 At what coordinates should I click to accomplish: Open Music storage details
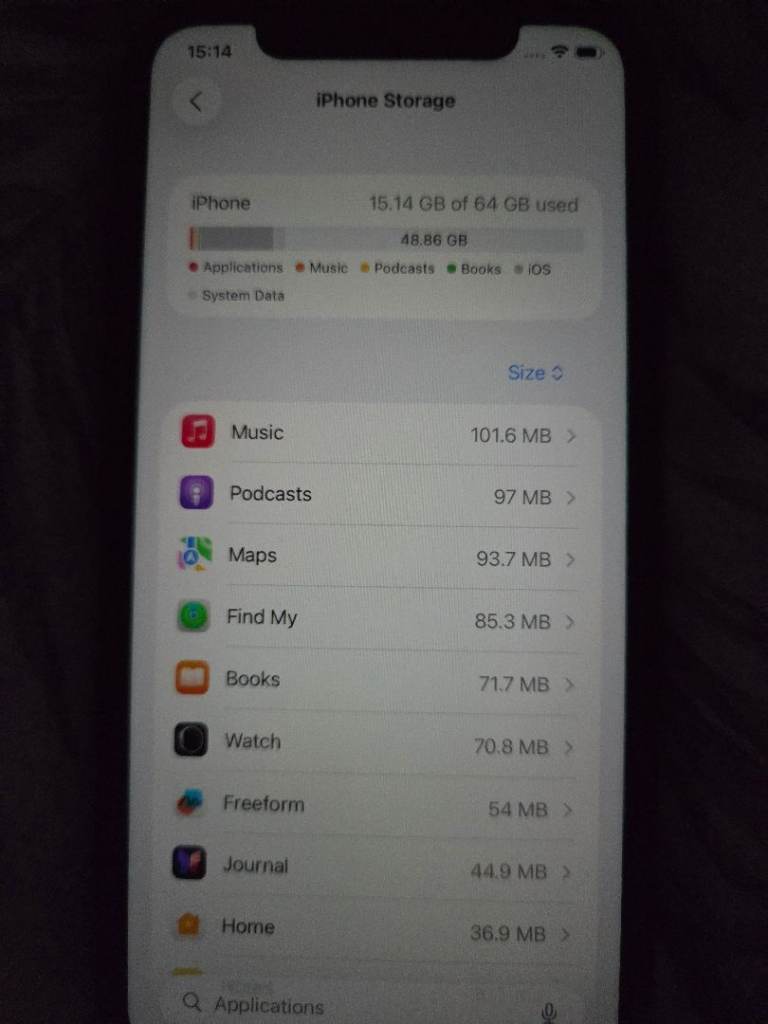(x=380, y=434)
